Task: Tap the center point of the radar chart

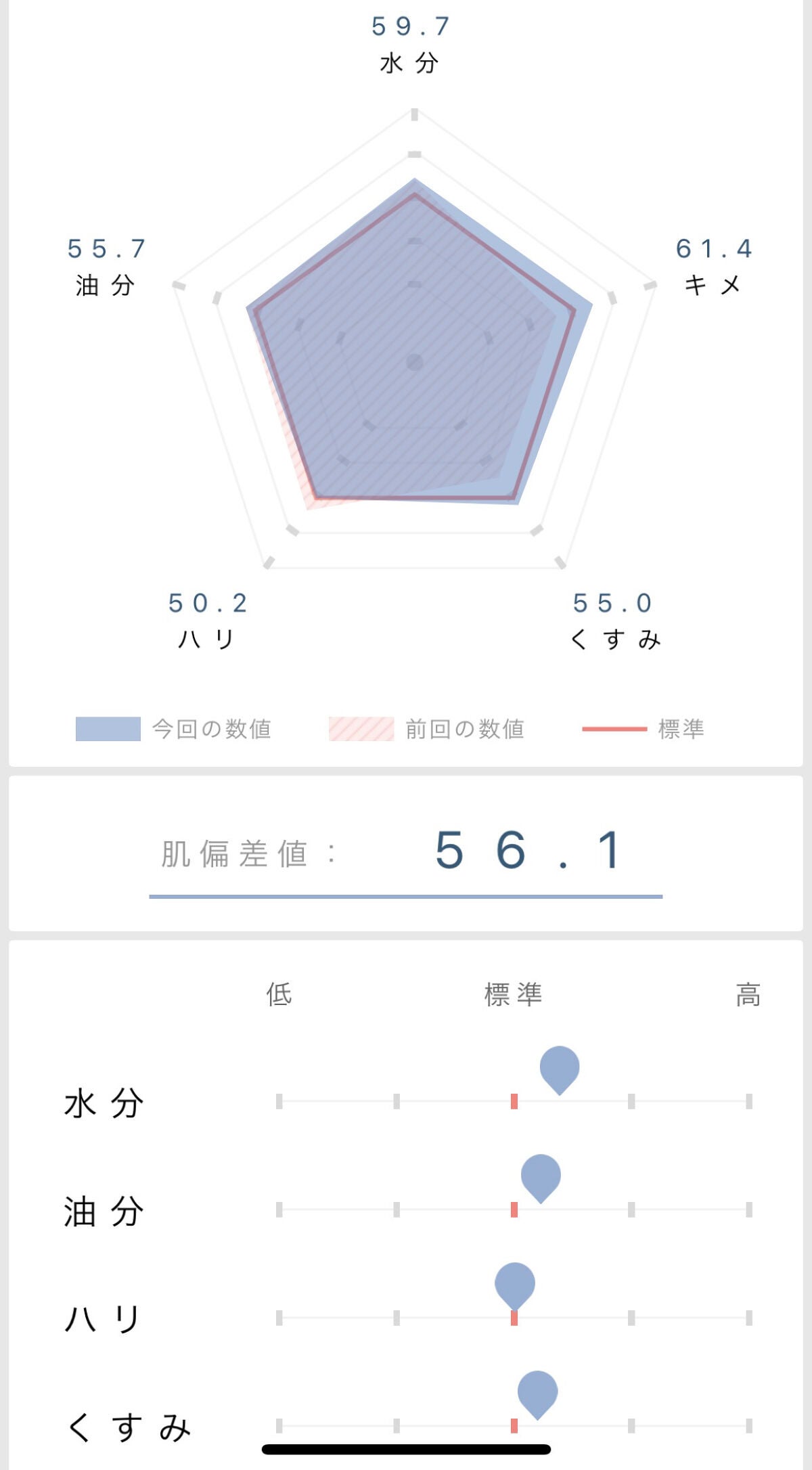Action: 415,361
